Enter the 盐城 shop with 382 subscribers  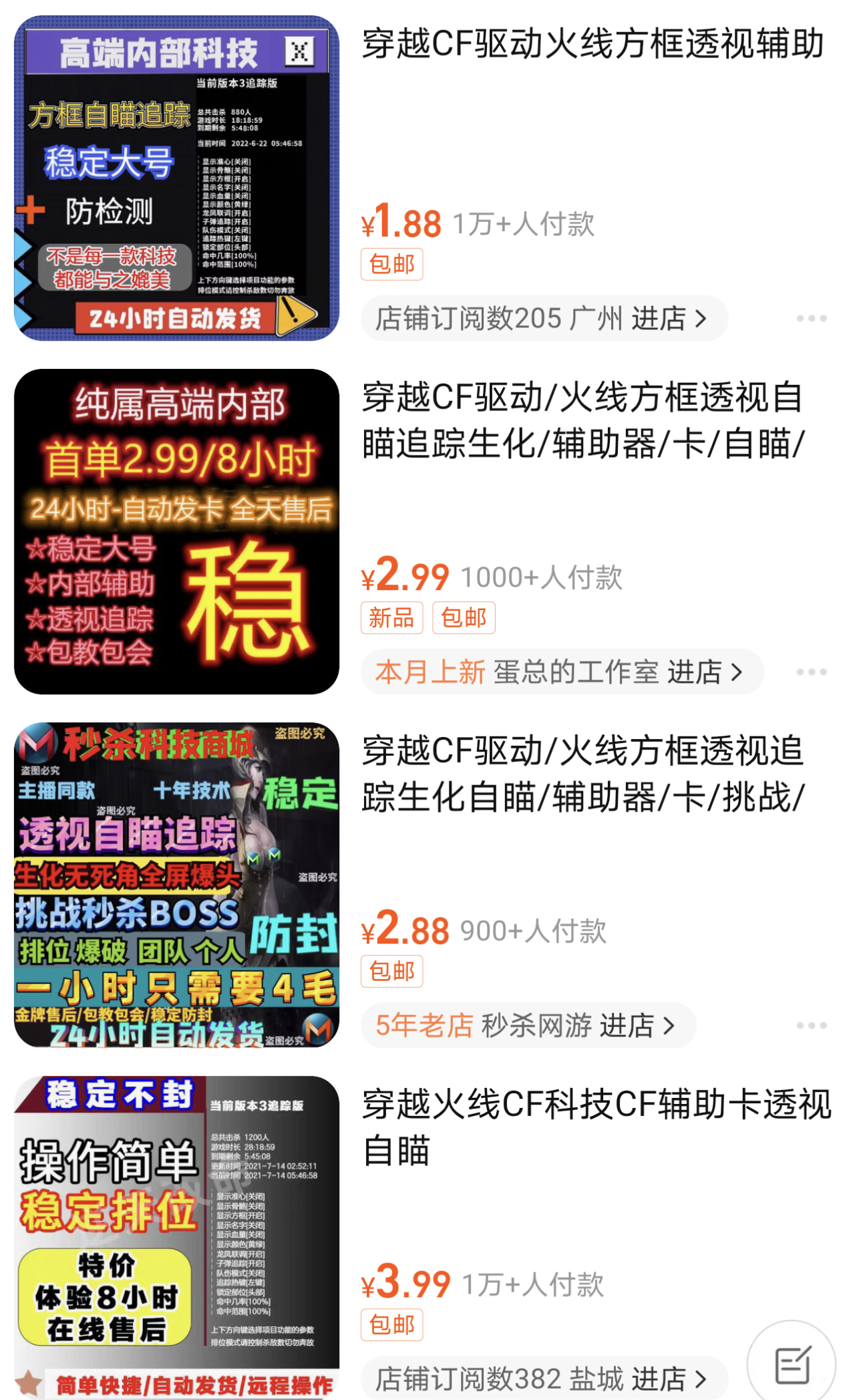[544, 1378]
